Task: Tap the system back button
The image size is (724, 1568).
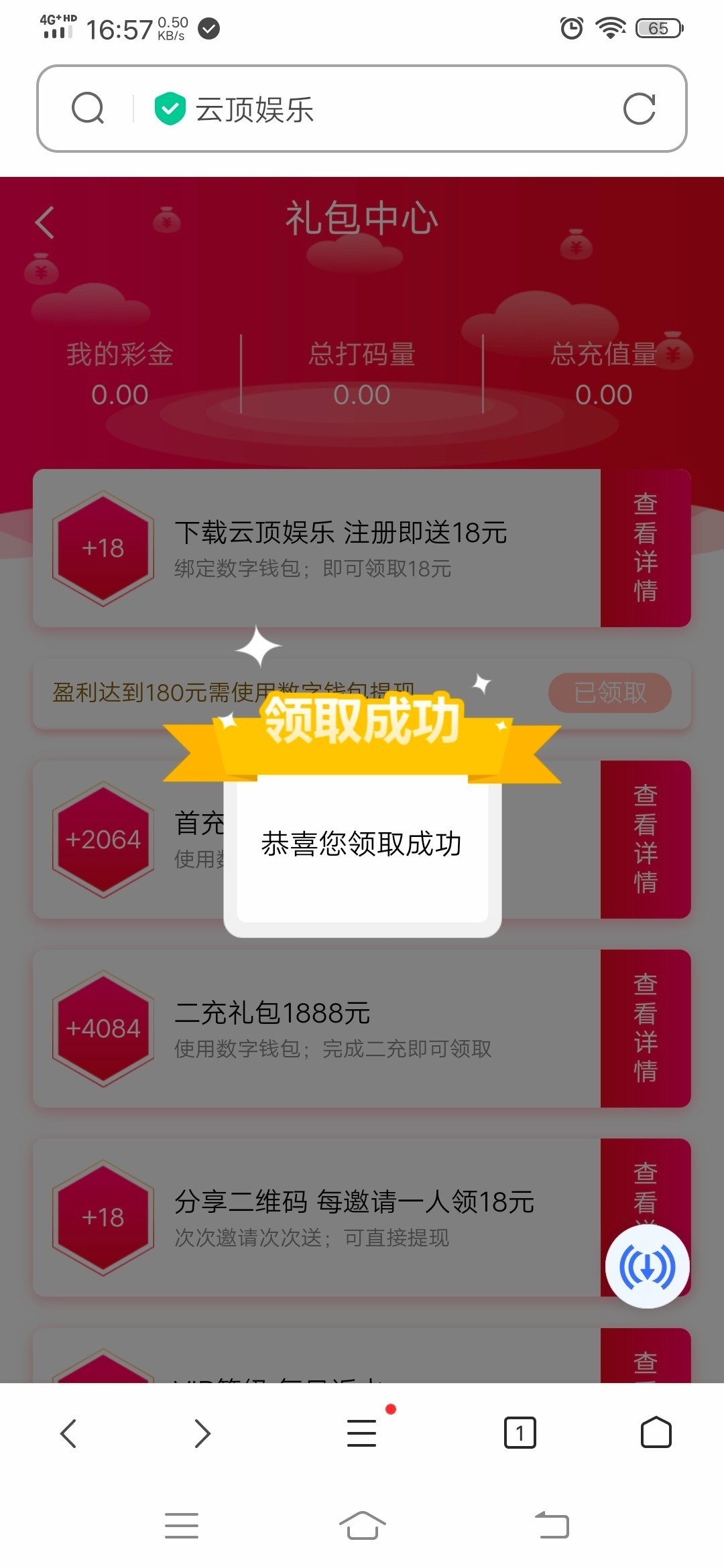Action: [x=552, y=1525]
